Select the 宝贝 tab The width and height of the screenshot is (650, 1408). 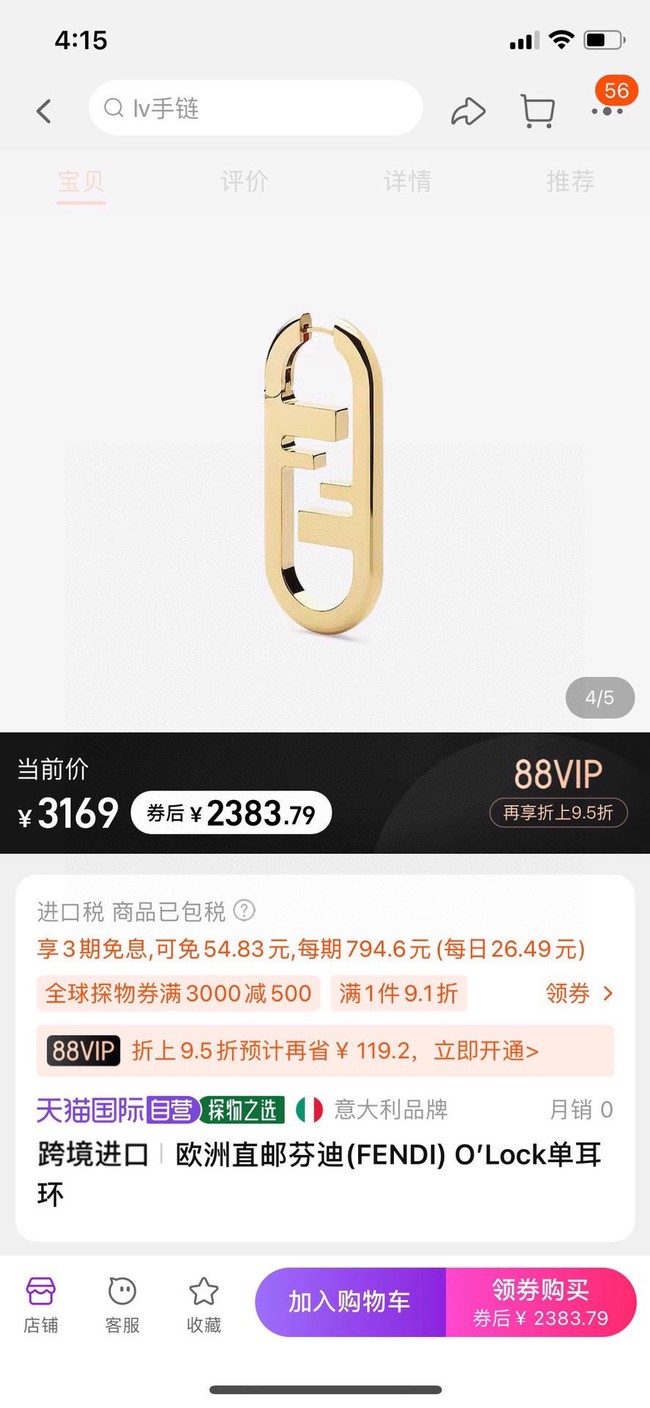coord(81,182)
